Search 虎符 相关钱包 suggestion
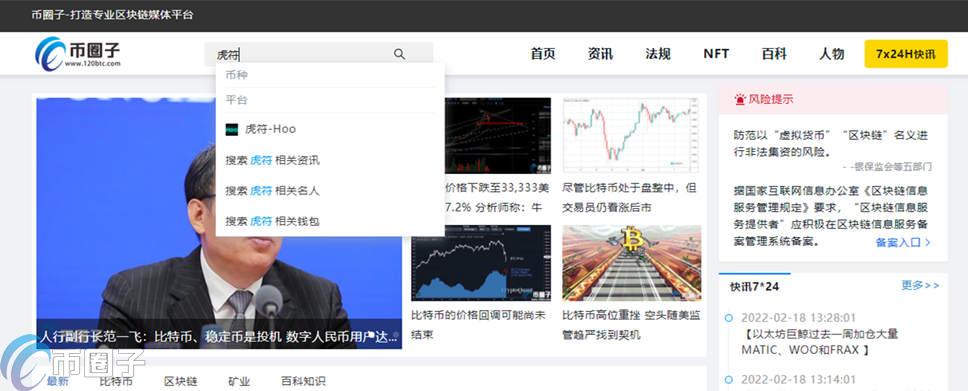The image size is (968, 391). point(272,221)
